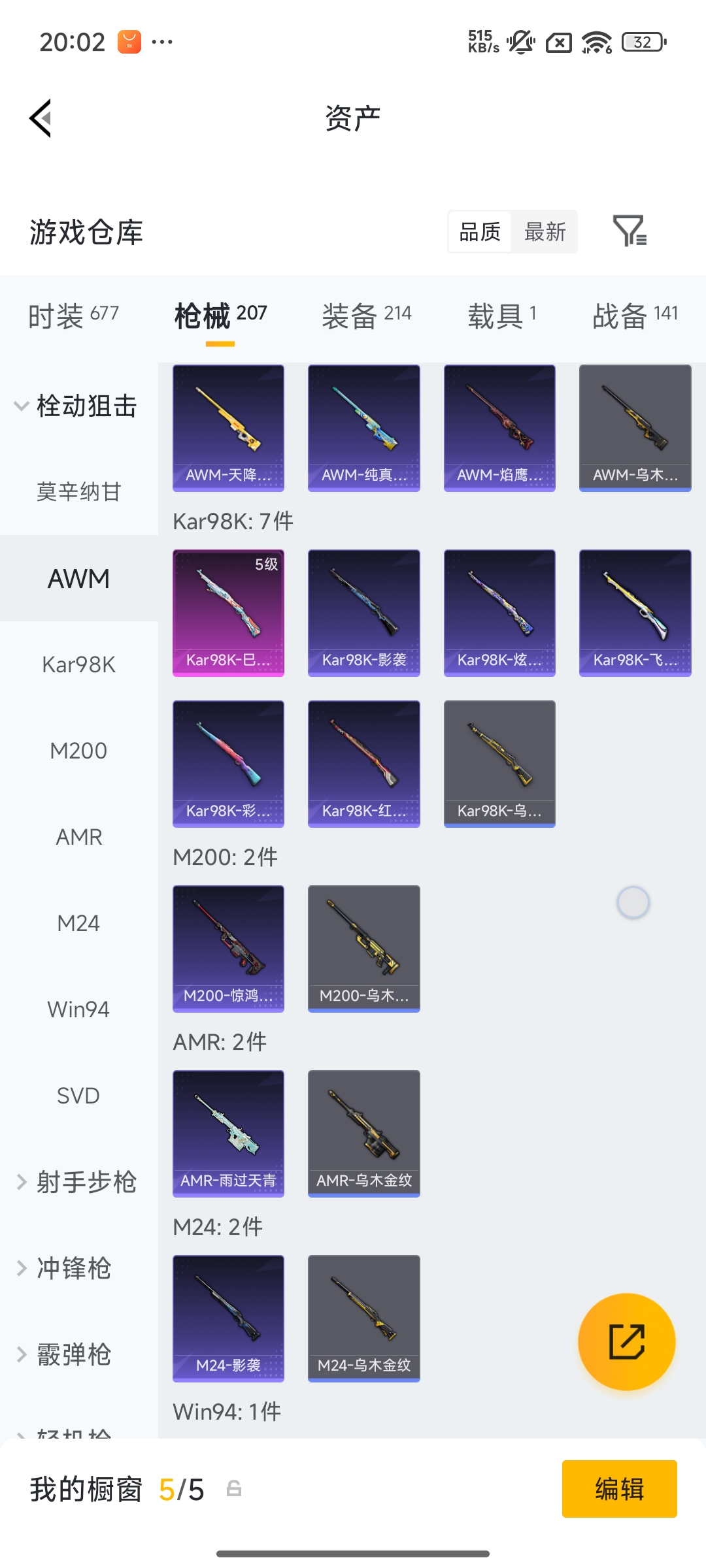Expand the 射手步枪 category
The width and height of the screenshot is (706, 1568).
[x=77, y=1182]
